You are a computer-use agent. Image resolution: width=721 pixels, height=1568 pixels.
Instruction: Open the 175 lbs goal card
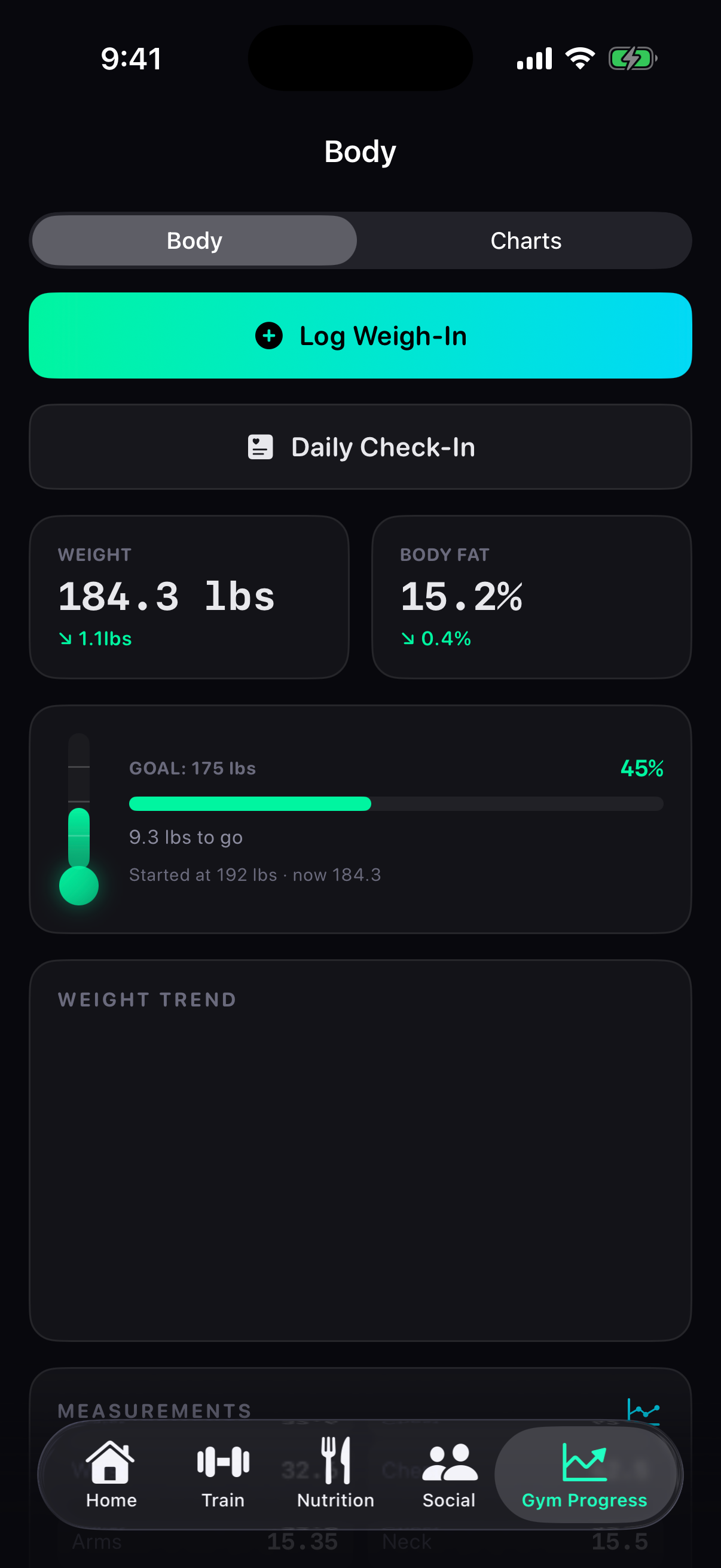(360, 819)
